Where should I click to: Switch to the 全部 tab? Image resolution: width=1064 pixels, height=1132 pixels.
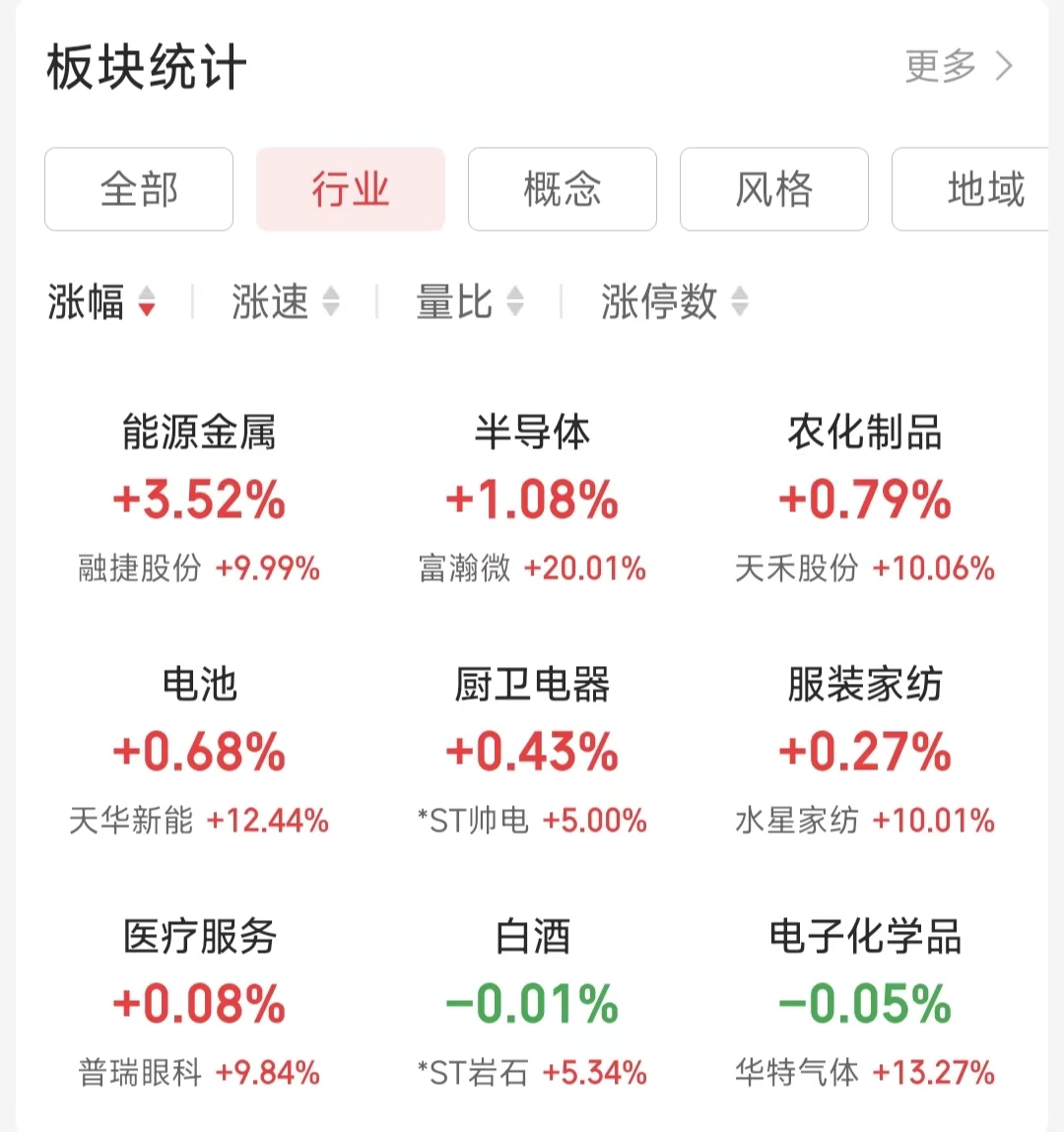coord(139,189)
